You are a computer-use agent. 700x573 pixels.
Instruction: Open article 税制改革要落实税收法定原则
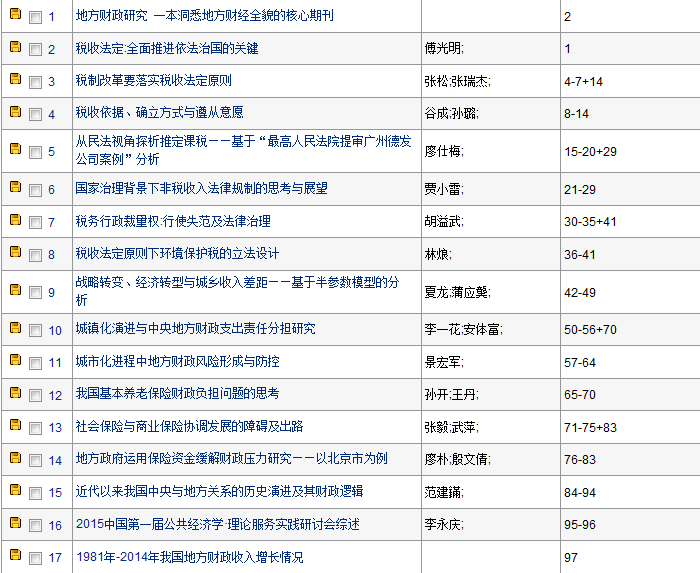(153, 81)
